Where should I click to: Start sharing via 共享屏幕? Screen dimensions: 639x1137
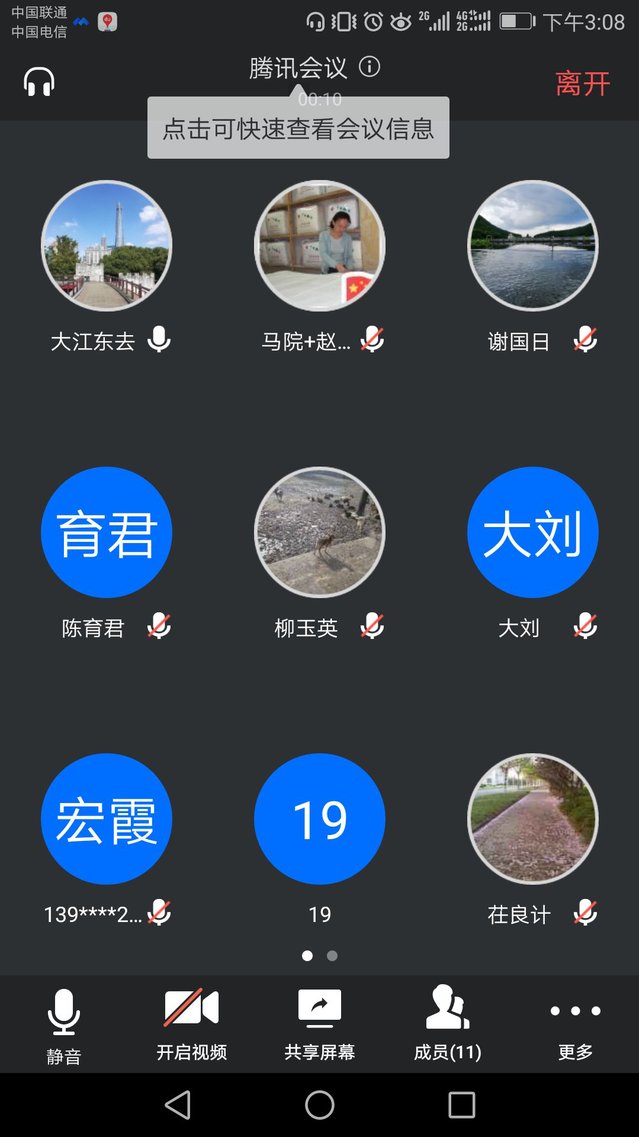pyautogui.click(x=319, y=1024)
